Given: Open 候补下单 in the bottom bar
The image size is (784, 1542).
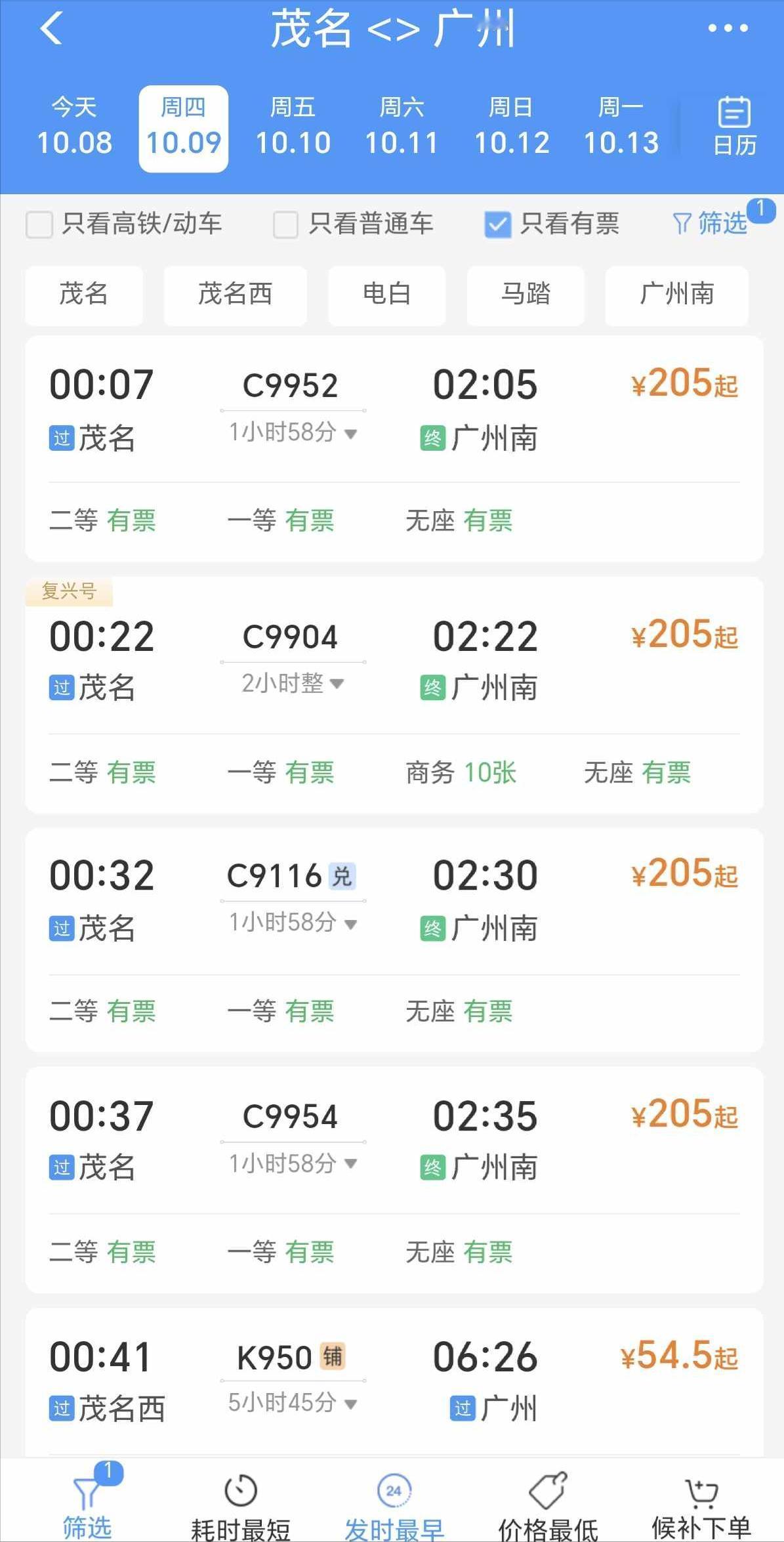Looking at the screenshot, I should (x=701, y=1504).
